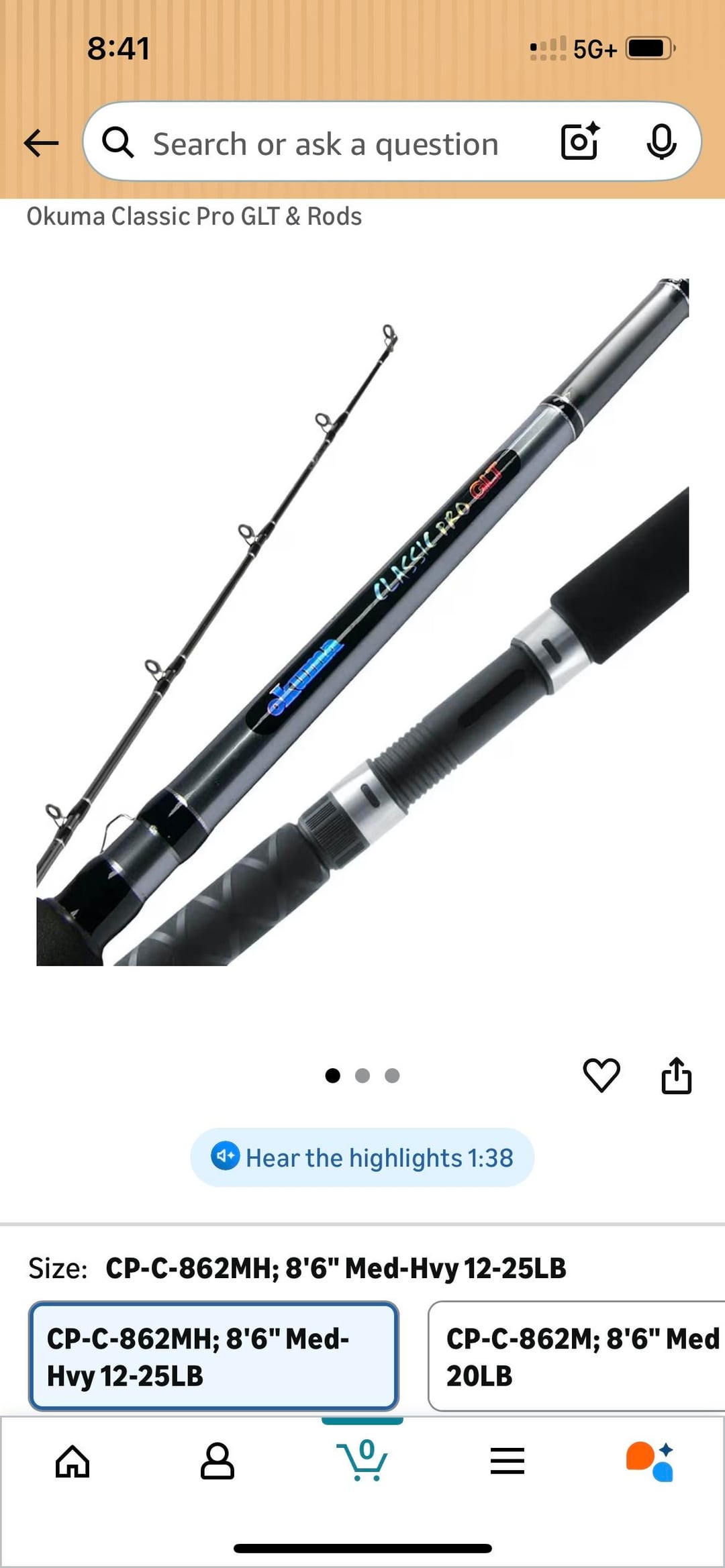Viewport: 725px width, 1568px height.
Task: Go back using the arrow icon
Action: (x=41, y=143)
